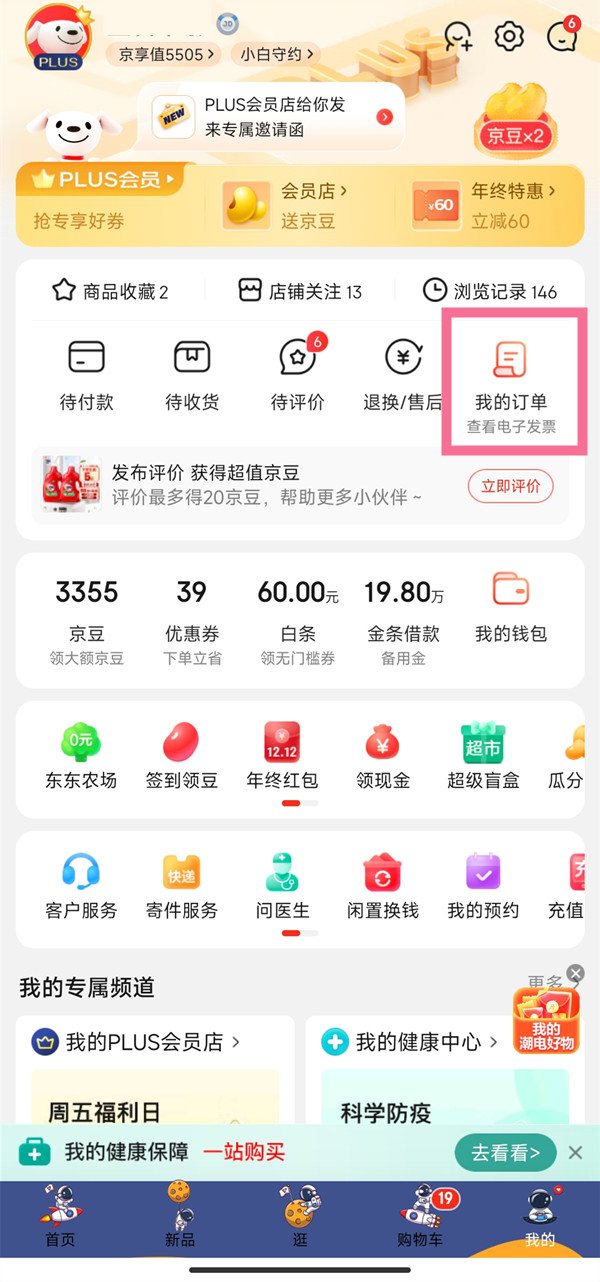600x1282 pixels.
Task: Open 店铺关注 followed shops
Action: coord(300,291)
